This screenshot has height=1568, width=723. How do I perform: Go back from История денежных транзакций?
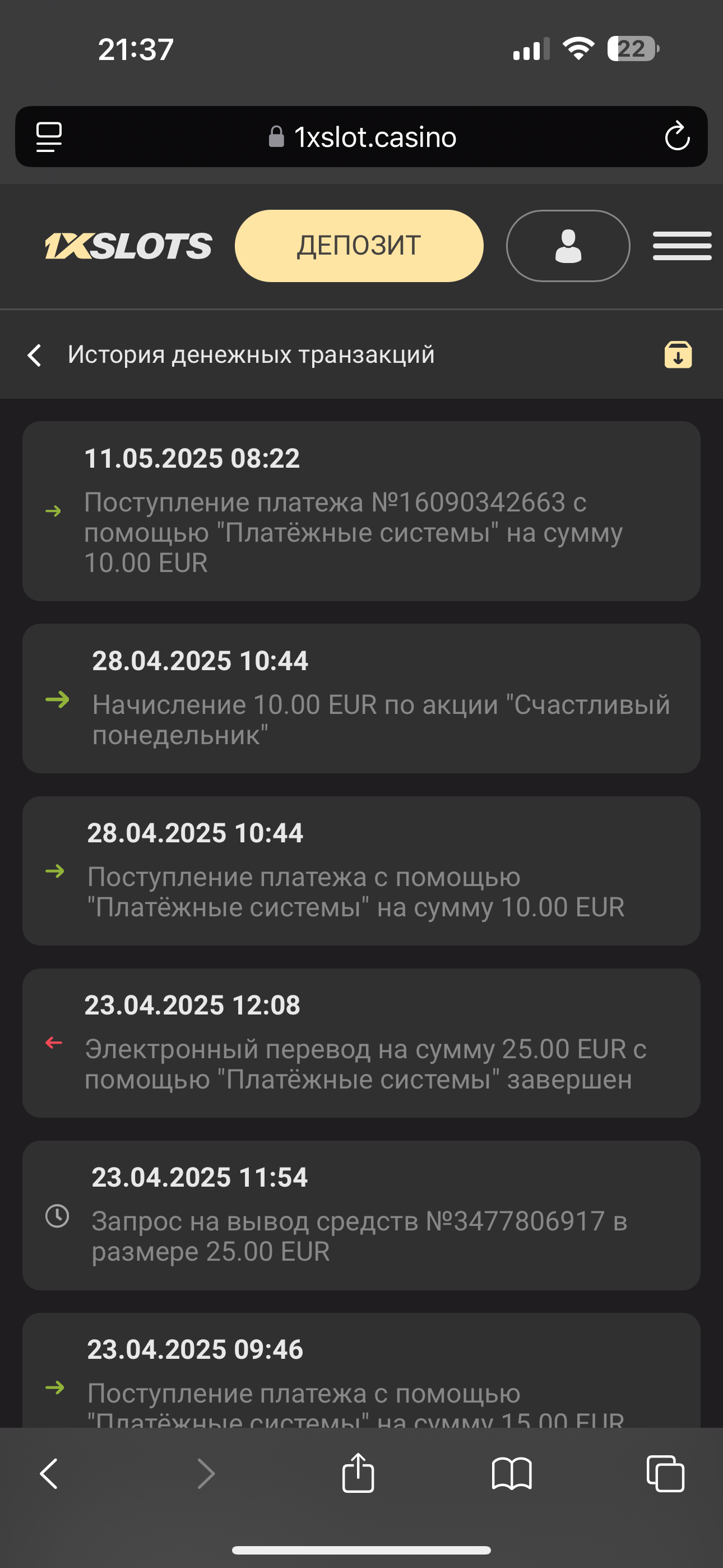(35, 355)
